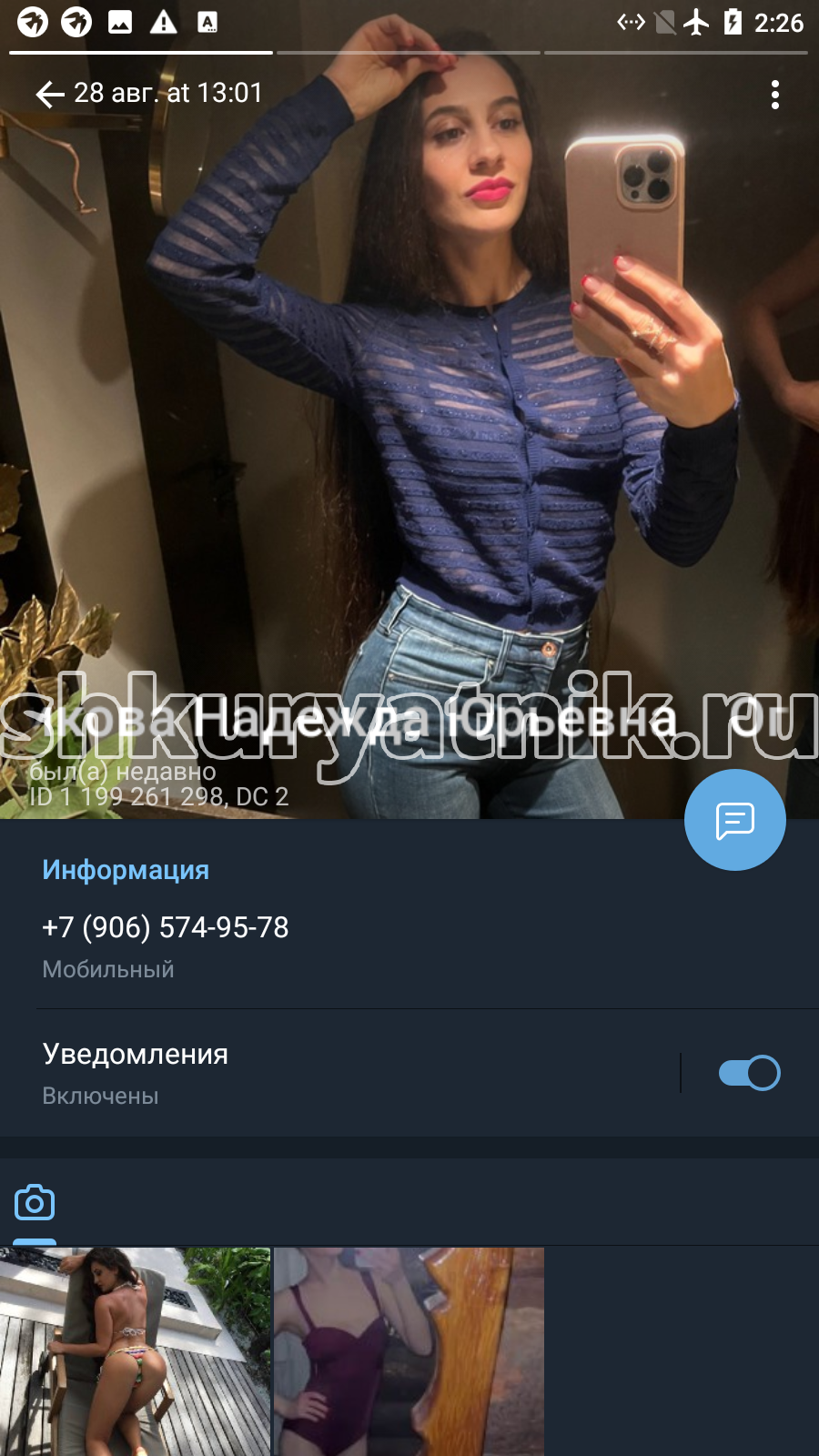Open chat with the message button
This screenshot has width=819, height=1456.
(x=735, y=820)
